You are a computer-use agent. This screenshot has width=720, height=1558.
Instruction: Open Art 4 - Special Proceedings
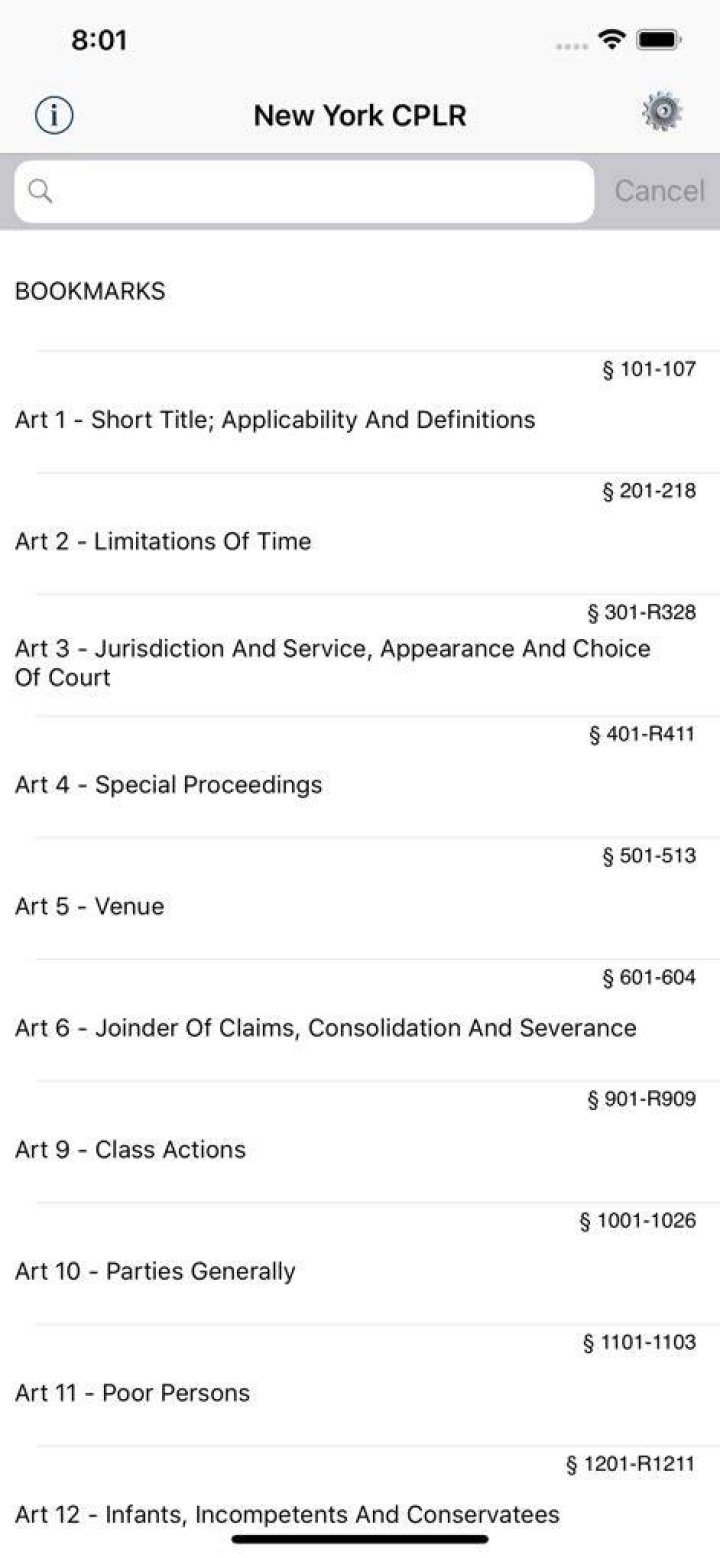tap(360, 777)
